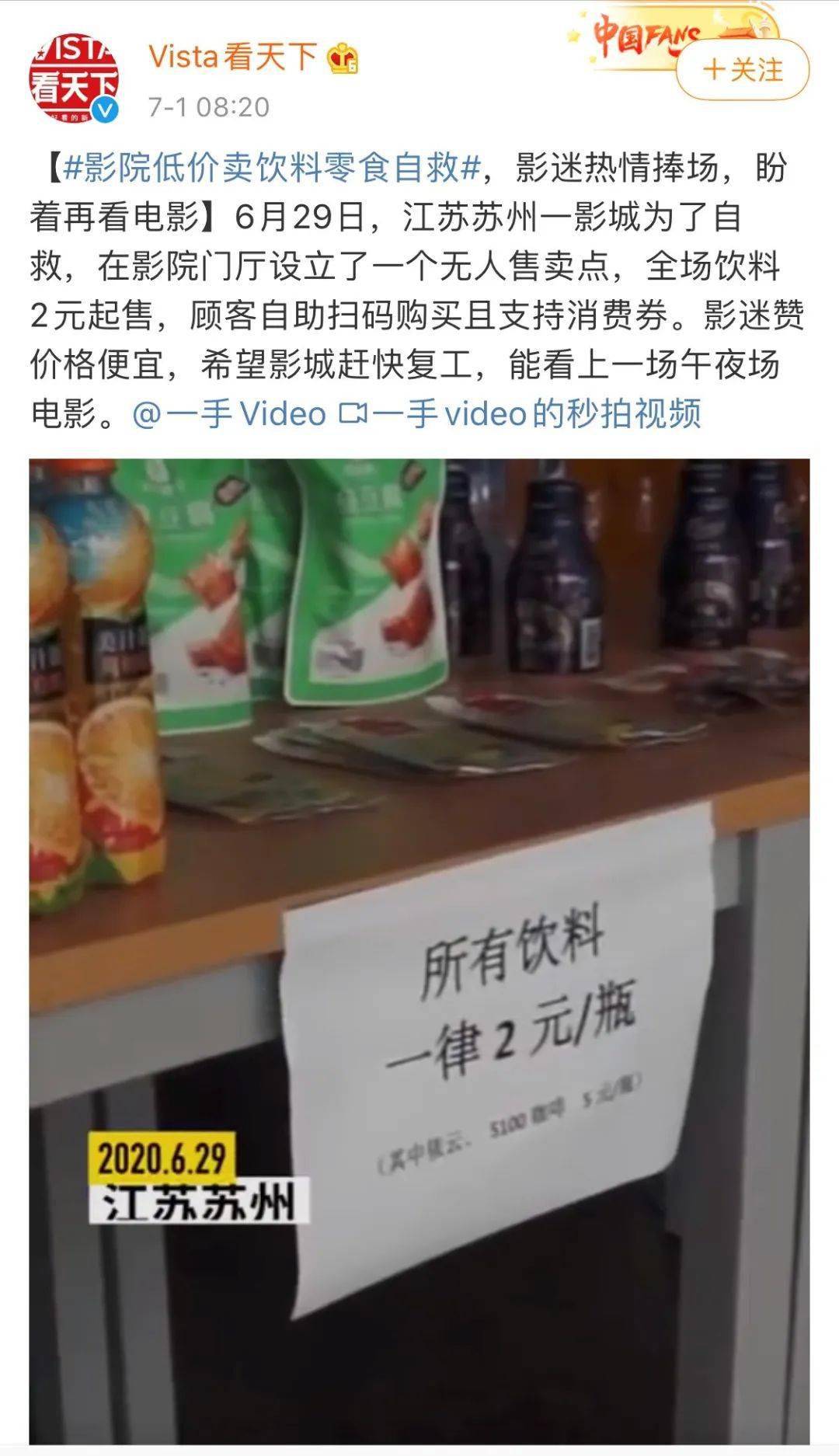Follow Vista看天下 with the 关注 button
839x1456 pixels.
742,71
